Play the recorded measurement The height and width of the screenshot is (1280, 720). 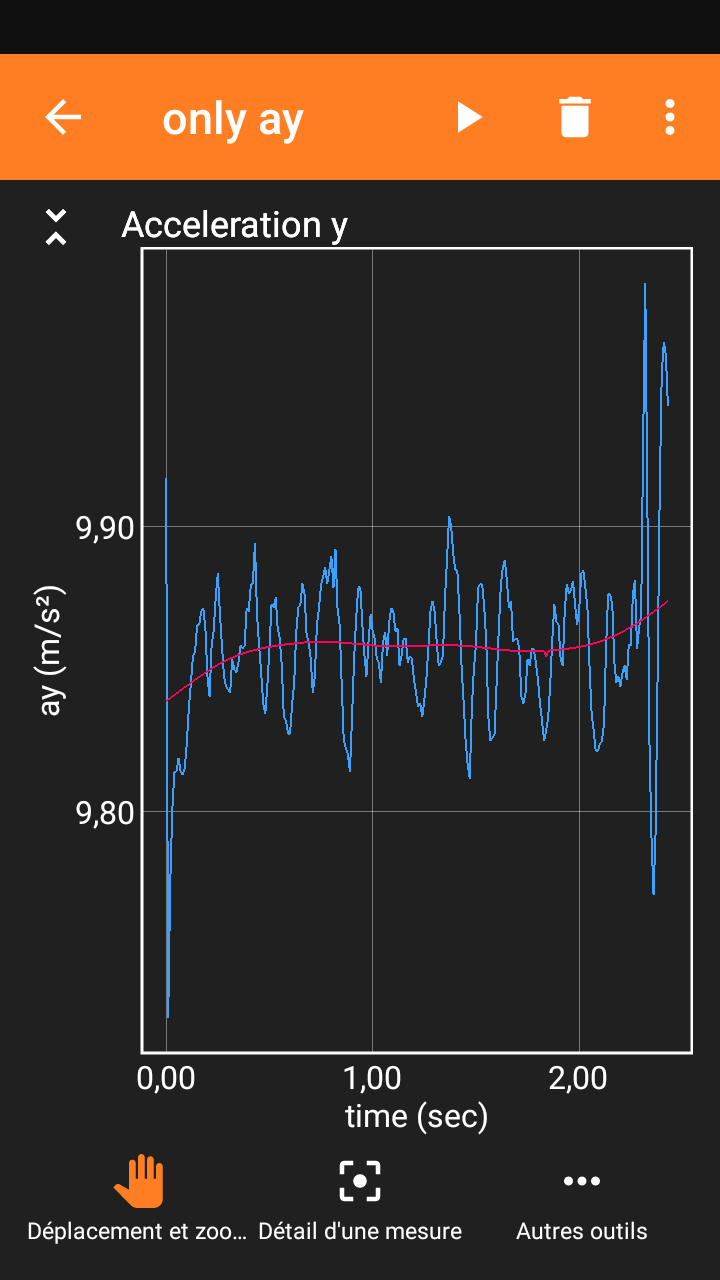(x=468, y=118)
